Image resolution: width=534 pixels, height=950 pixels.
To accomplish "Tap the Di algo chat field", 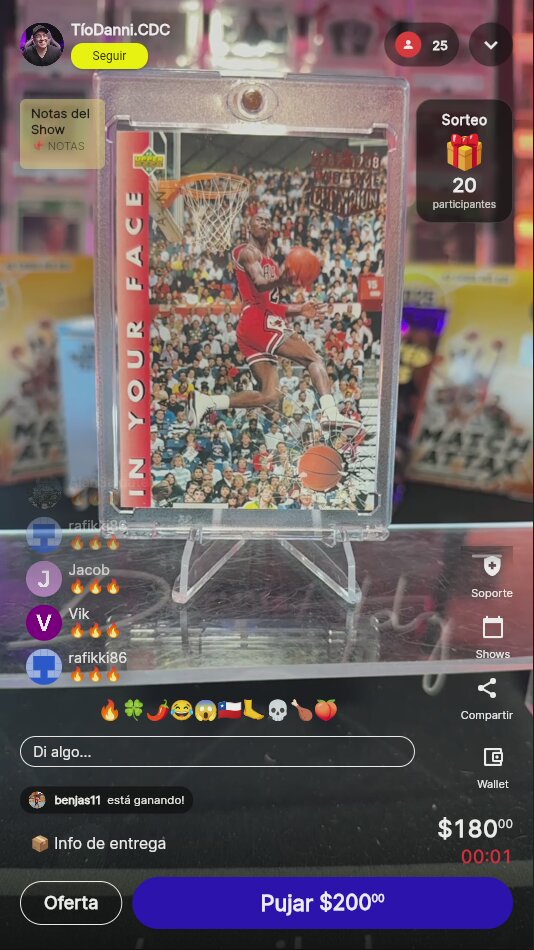I will coord(218,752).
